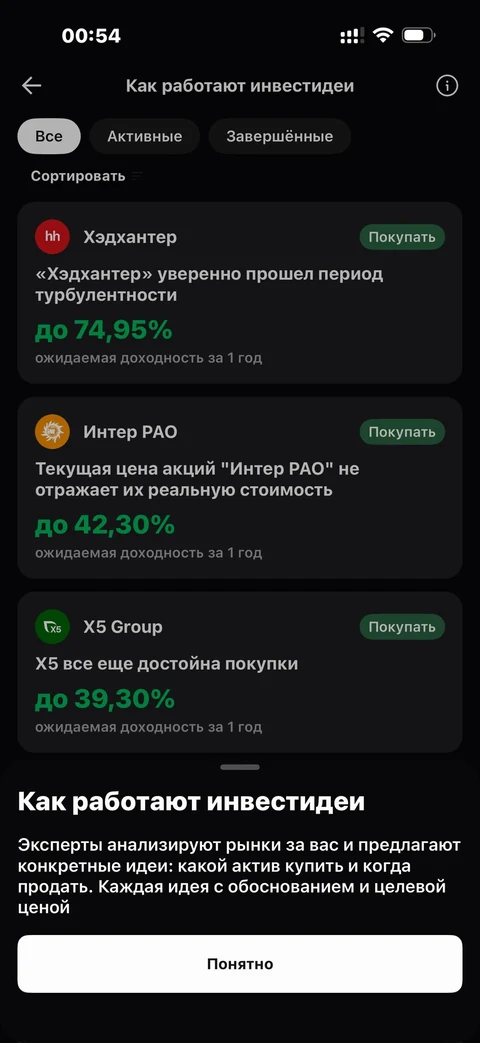
Task: Tap the bottom sheet drag handle
Action: [240, 767]
